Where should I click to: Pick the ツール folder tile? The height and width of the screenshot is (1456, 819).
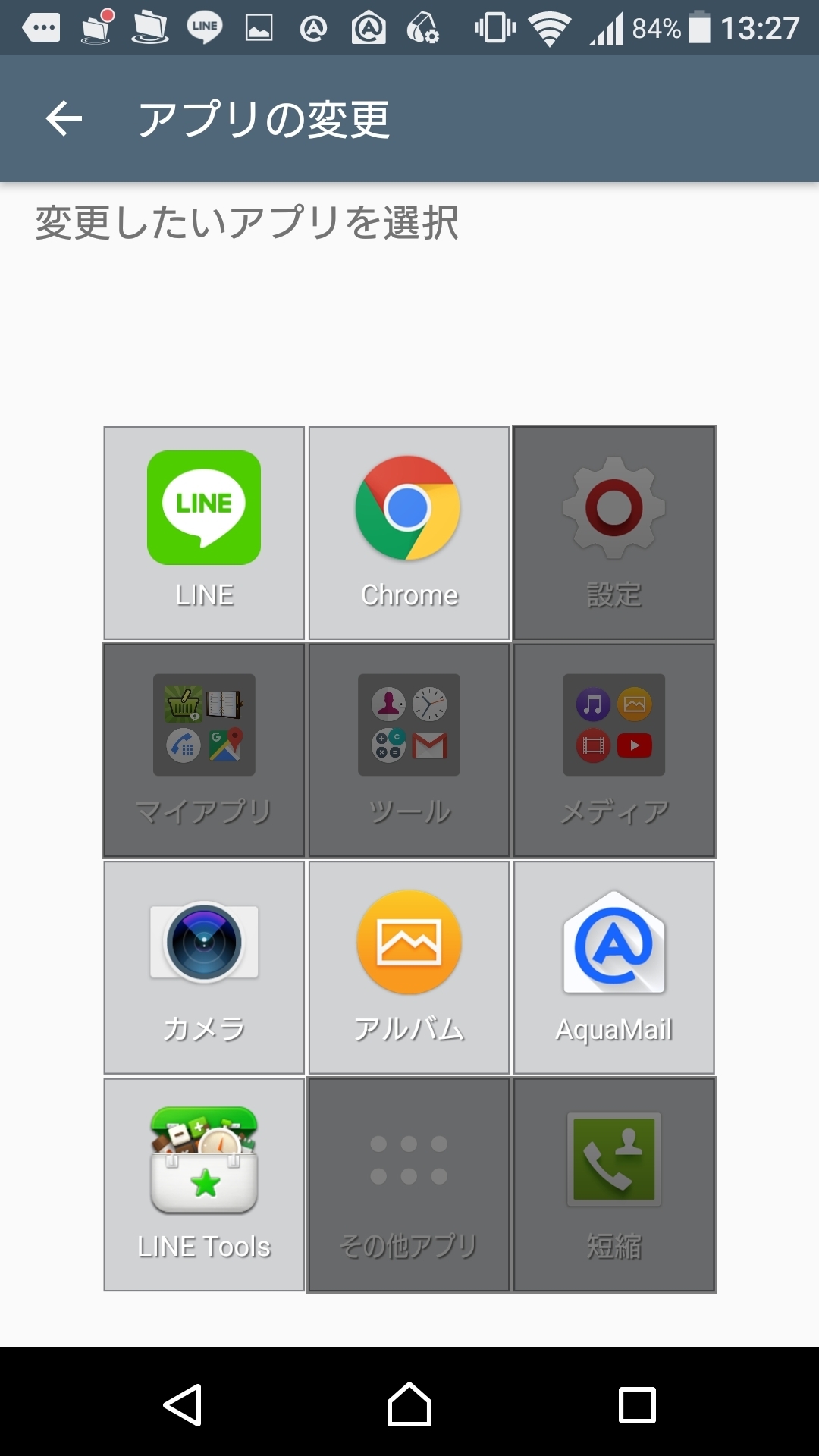(x=409, y=751)
